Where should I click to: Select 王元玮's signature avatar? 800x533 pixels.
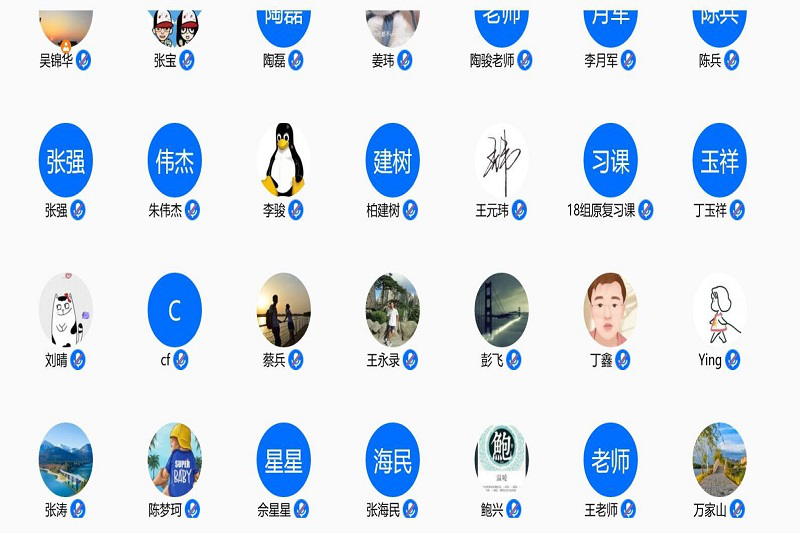click(501, 160)
